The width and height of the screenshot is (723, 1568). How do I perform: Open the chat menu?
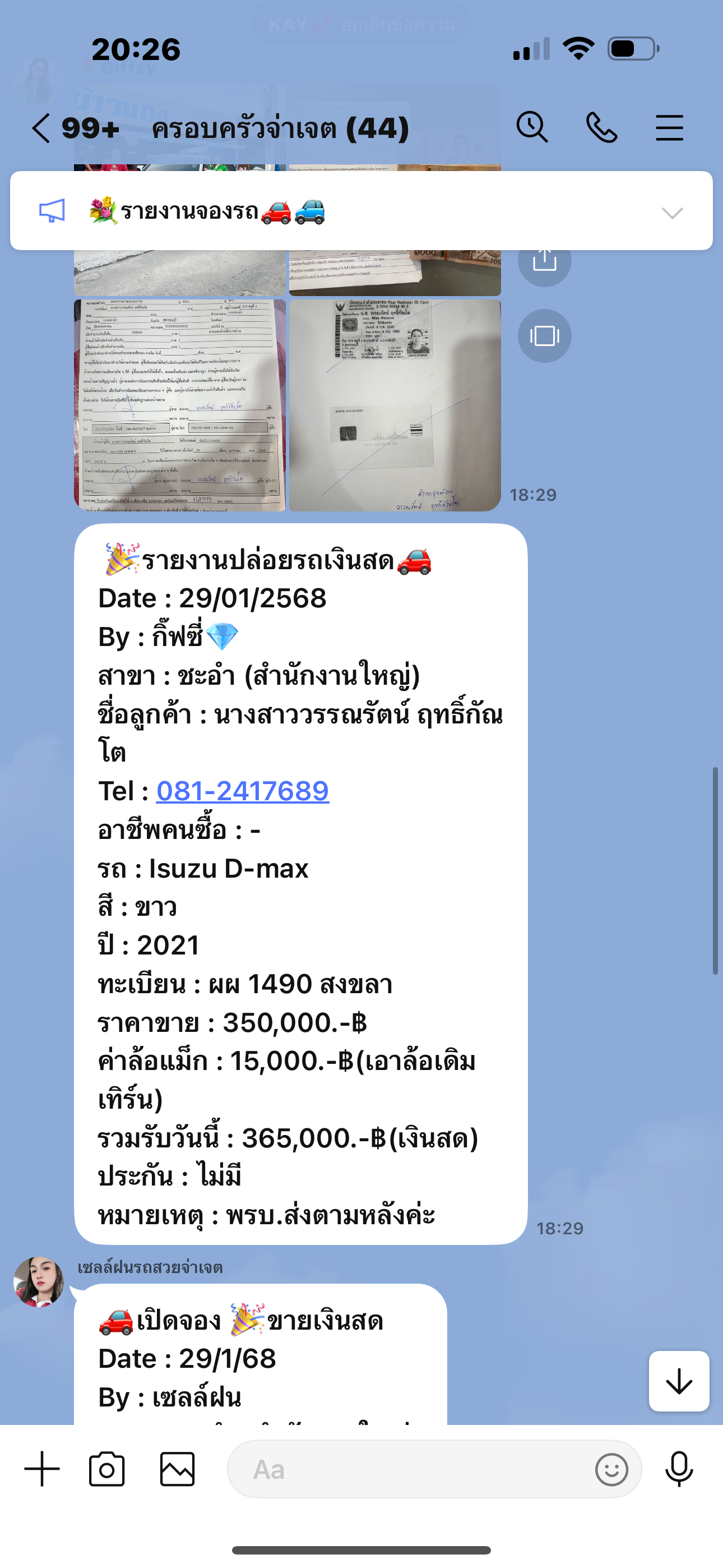[x=669, y=128]
